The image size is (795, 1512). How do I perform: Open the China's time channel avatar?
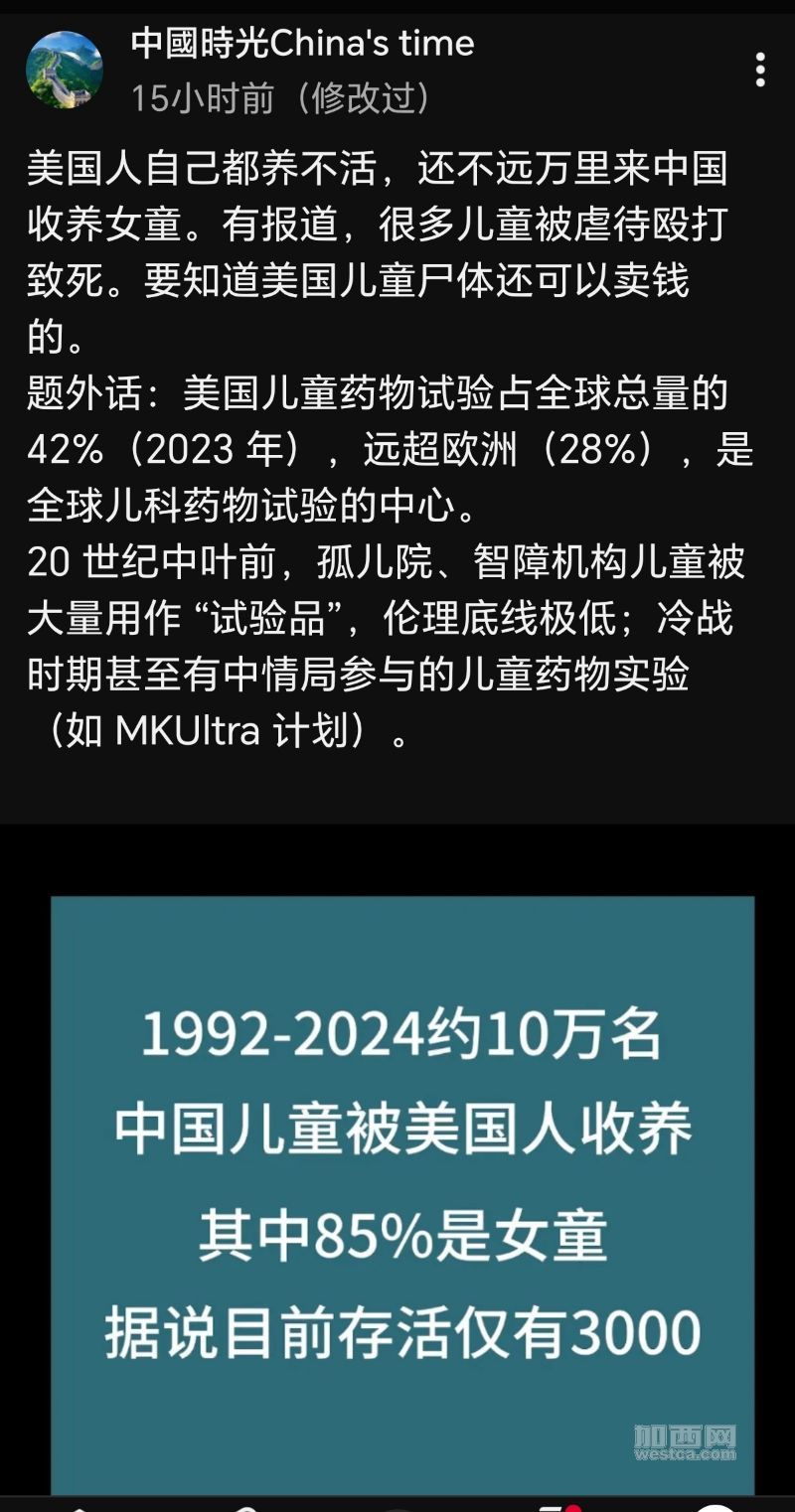[65, 70]
